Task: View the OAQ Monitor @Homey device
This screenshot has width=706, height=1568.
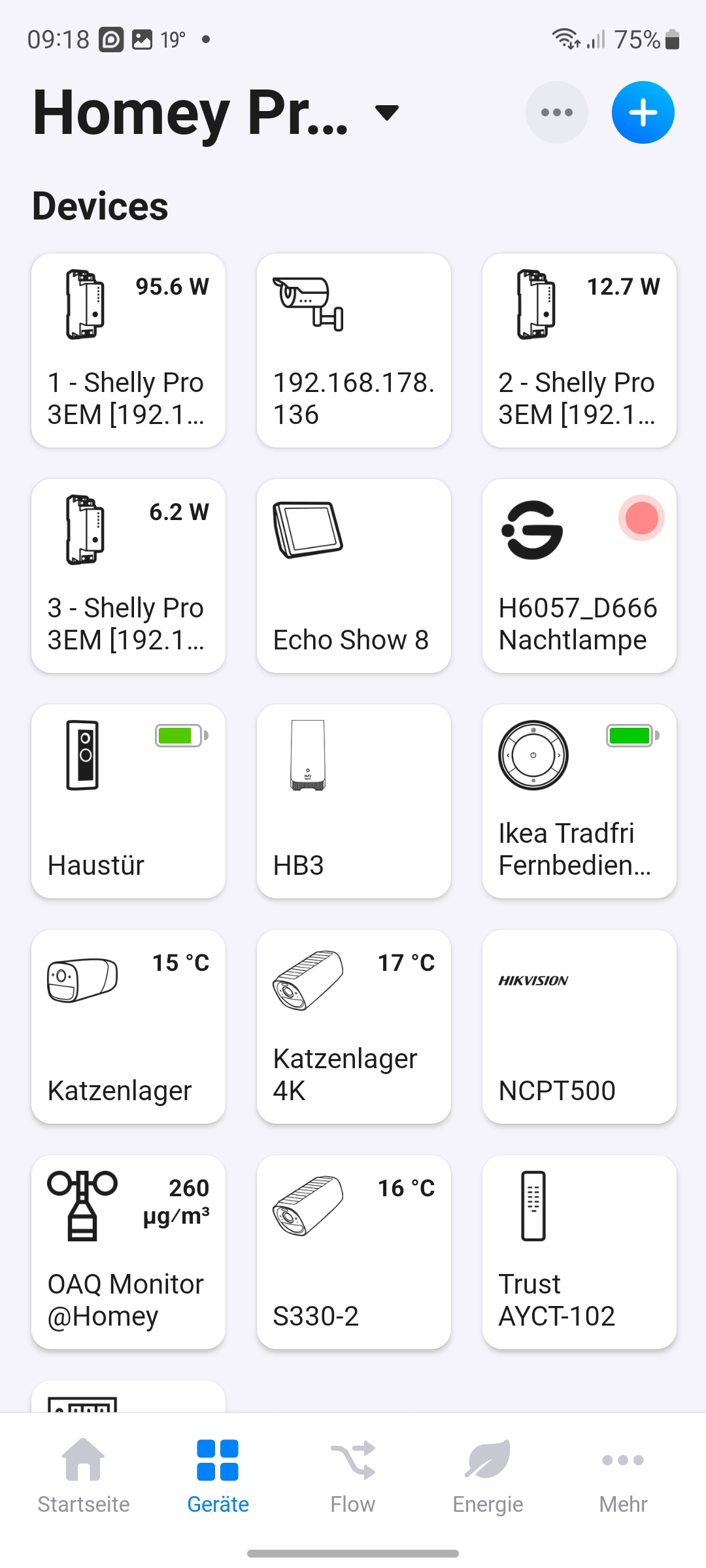Action: [128, 1252]
